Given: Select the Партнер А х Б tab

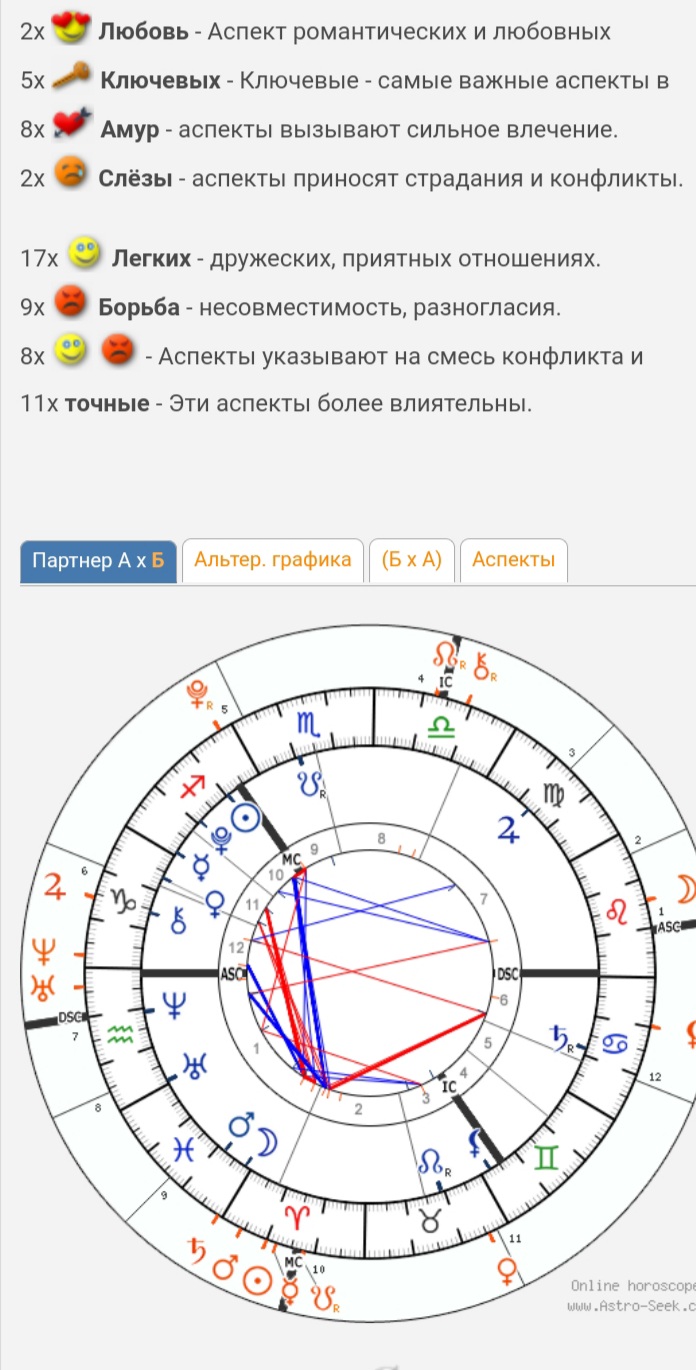Looking at the screenshot, I should 98,560.
